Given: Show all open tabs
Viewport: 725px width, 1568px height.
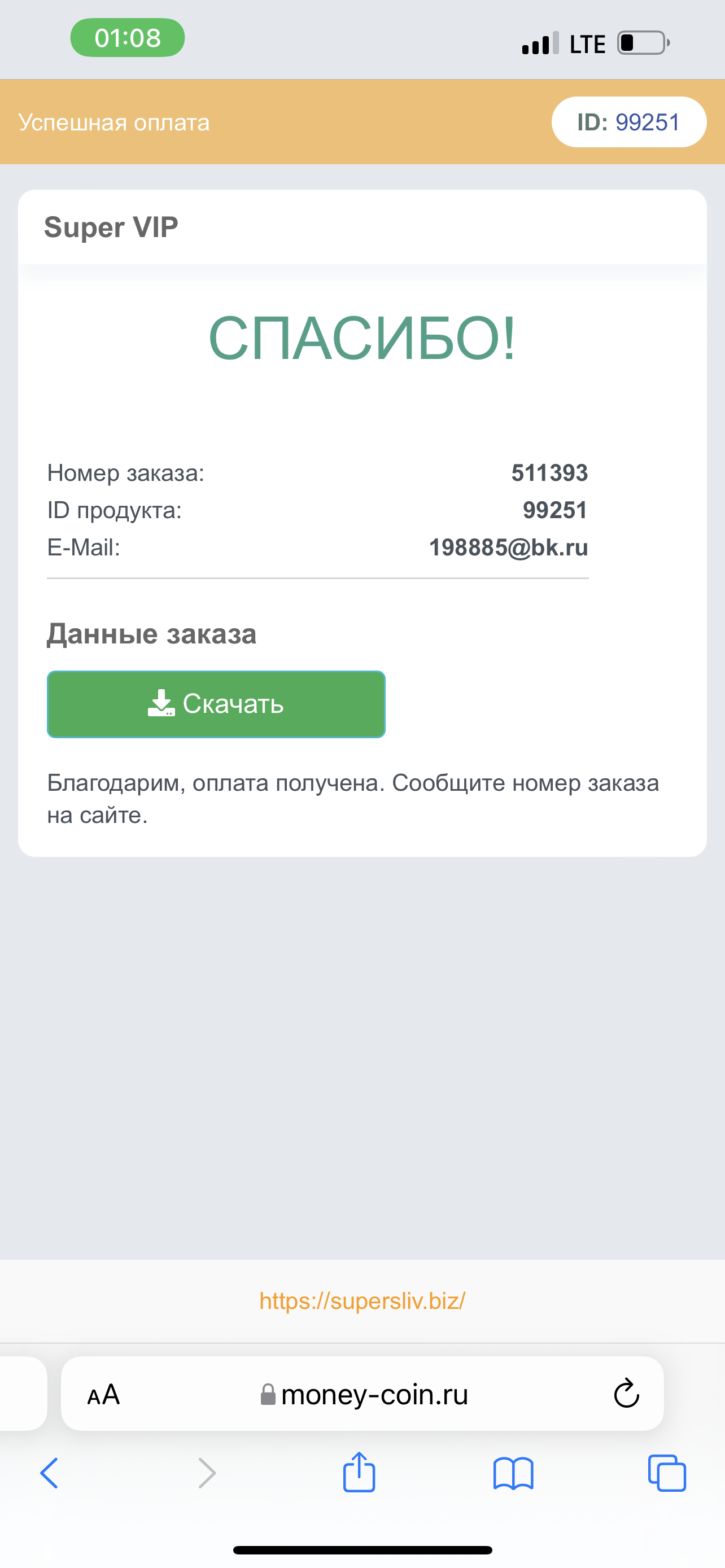Looking at the screenshot, I should pos(667,1473).
